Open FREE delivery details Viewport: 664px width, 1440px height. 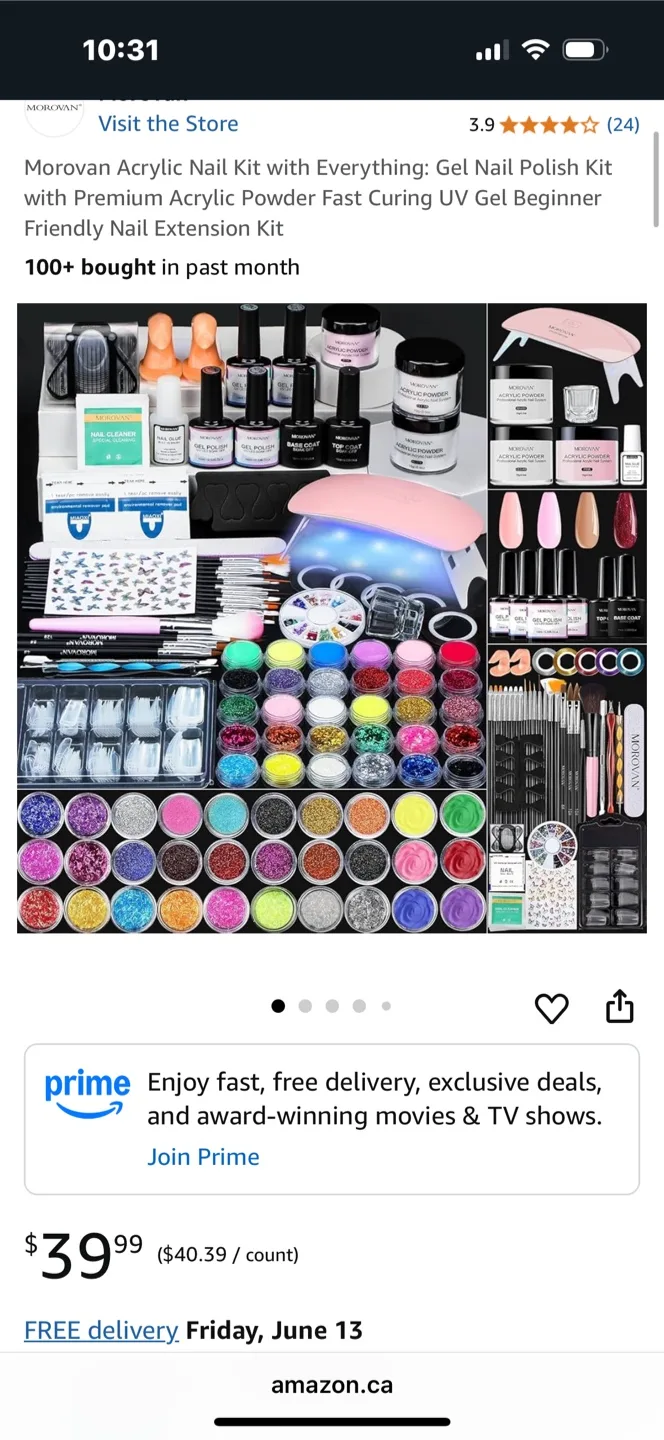pyautogui.click(x=101, y=1331)
